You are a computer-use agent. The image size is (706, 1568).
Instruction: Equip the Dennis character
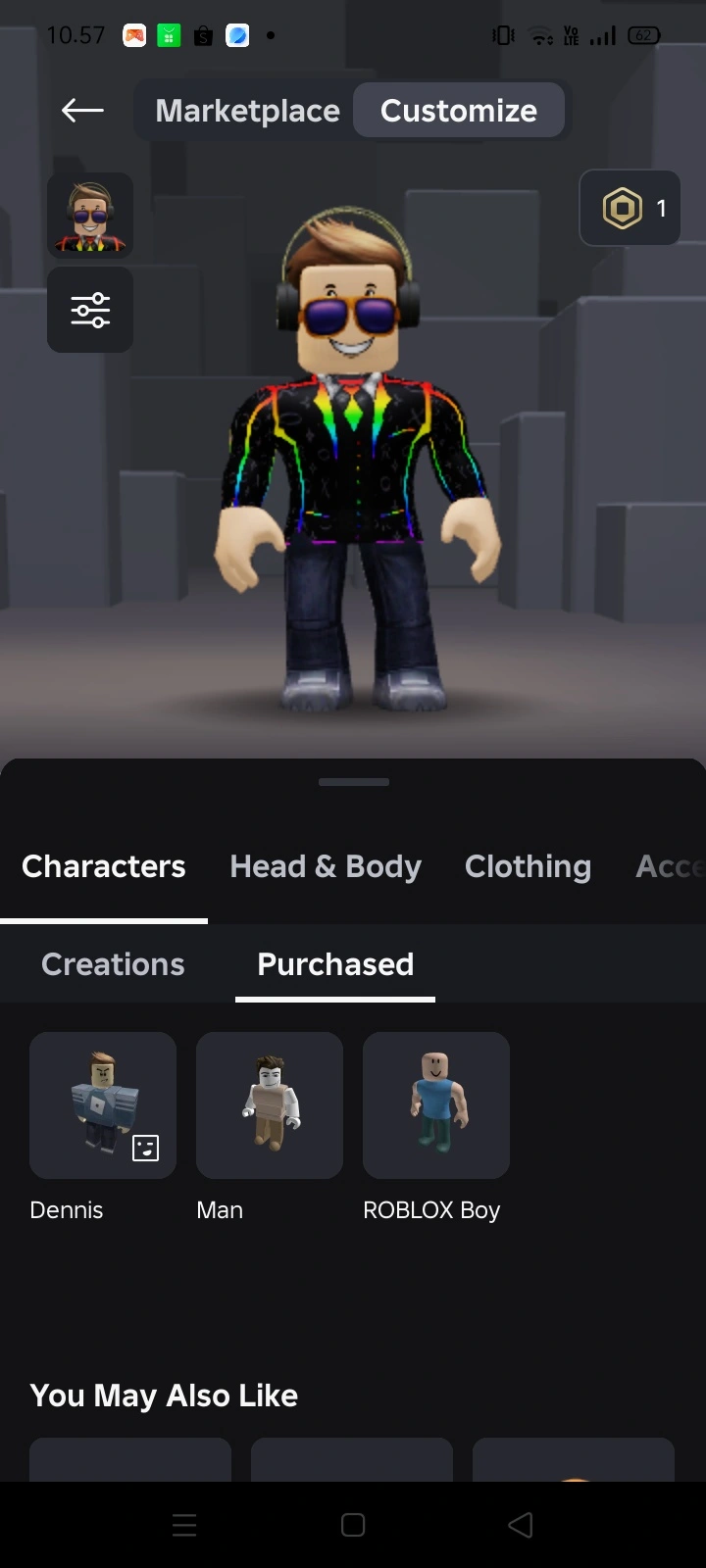pos(103,1105)
